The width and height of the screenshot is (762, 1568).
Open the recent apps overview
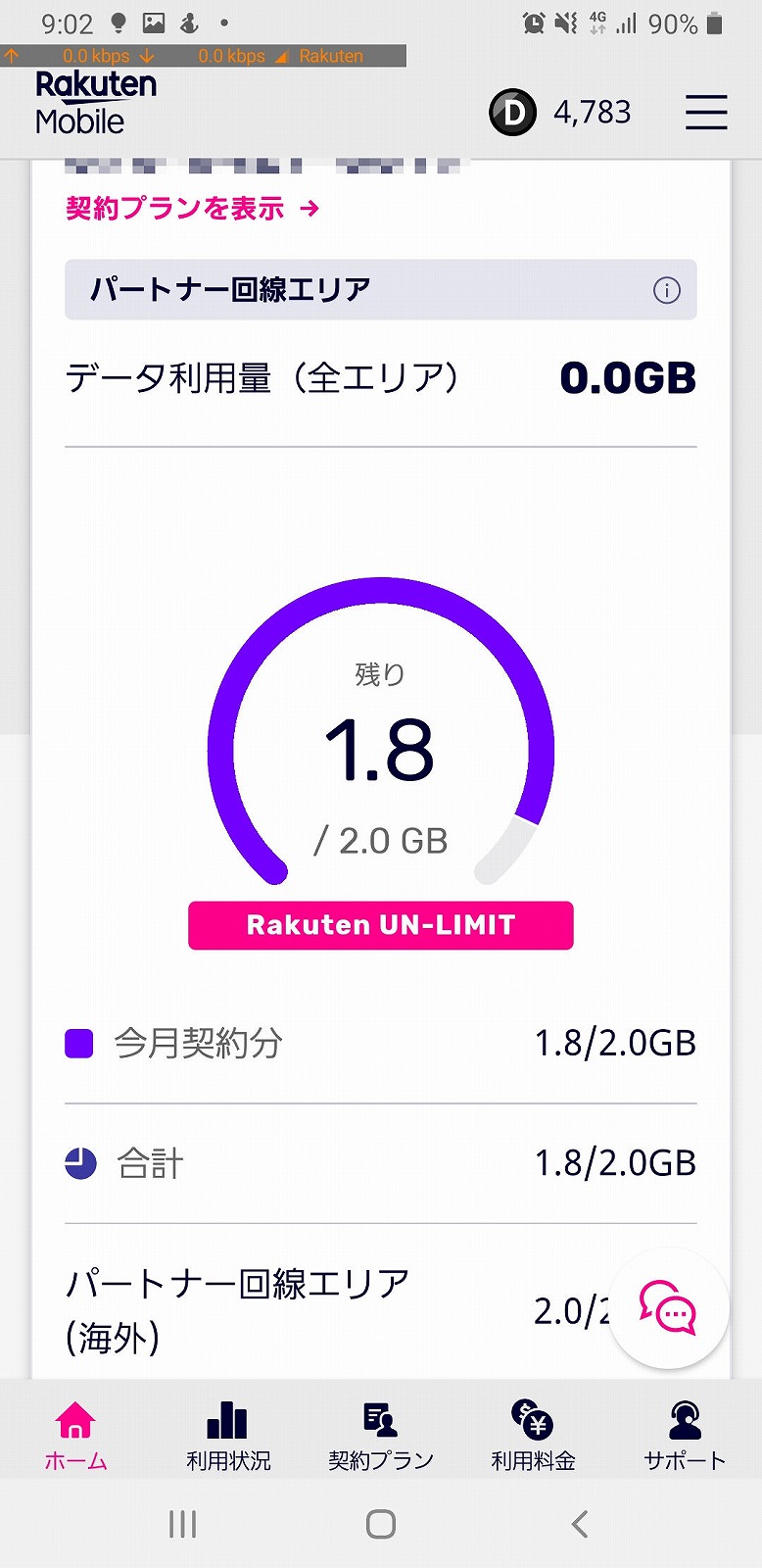click(182, 1524)
